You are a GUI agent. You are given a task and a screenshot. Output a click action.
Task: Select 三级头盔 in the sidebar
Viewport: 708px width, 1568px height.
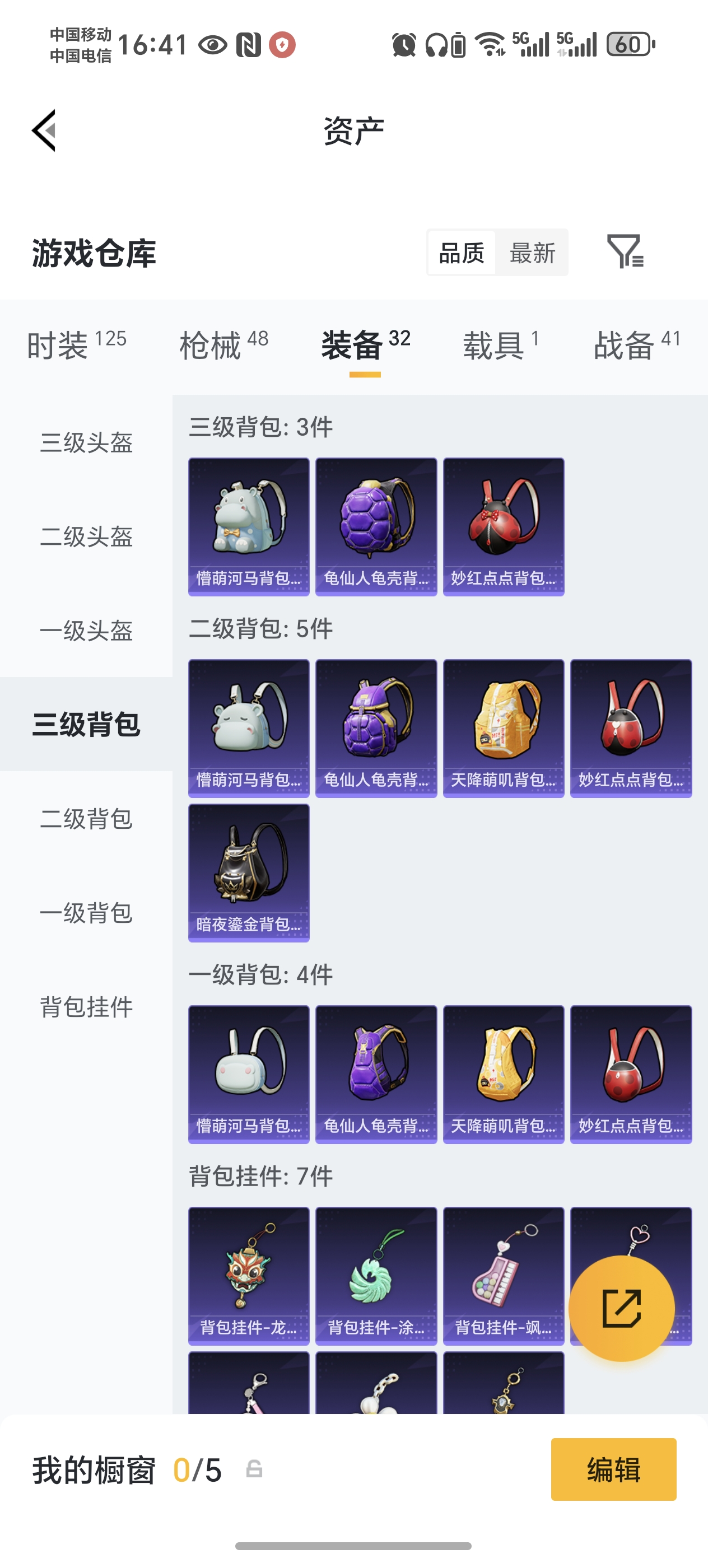[x=87, y=444]
